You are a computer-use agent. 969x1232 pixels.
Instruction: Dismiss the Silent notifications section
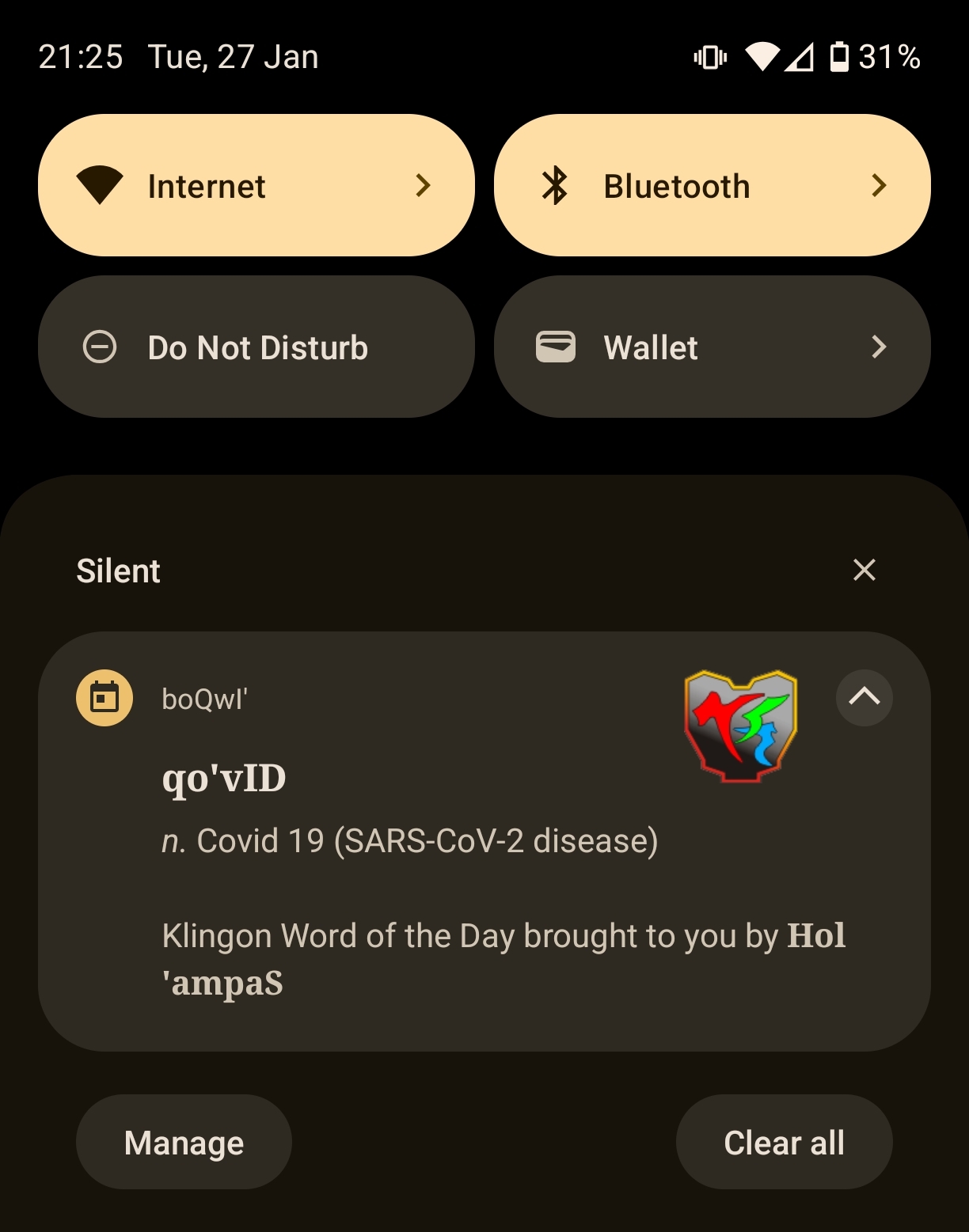click(x=864, y=570)
